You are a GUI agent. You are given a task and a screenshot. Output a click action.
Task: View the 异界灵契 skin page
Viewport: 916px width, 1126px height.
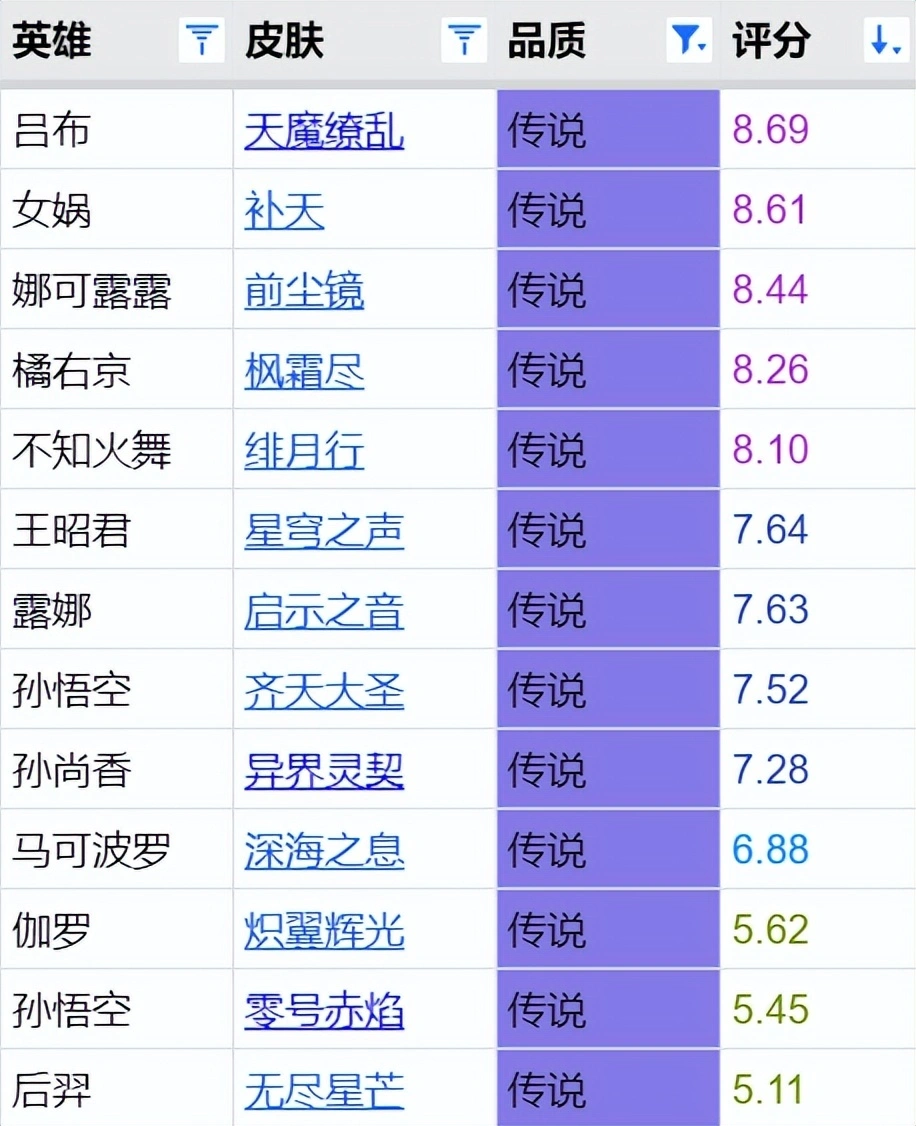coord(324,771)
